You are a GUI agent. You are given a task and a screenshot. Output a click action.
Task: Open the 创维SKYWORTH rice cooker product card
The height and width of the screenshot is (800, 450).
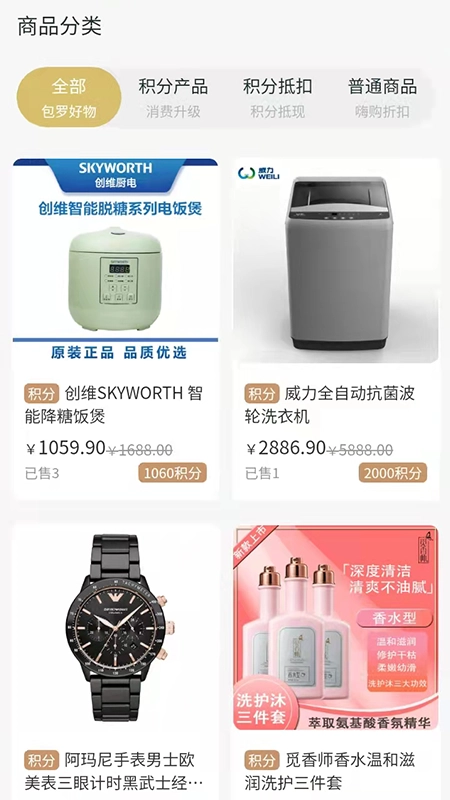(x=116, y=329)
